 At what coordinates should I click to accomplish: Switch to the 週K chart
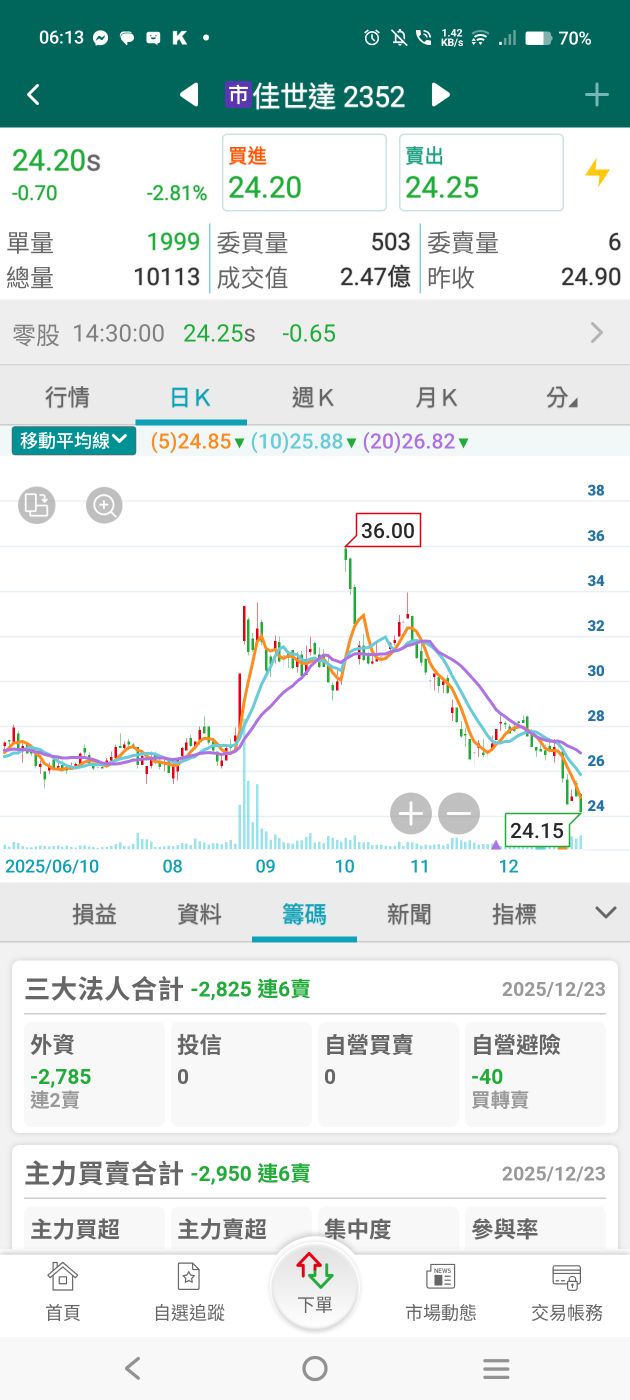(x=312, y=398)
